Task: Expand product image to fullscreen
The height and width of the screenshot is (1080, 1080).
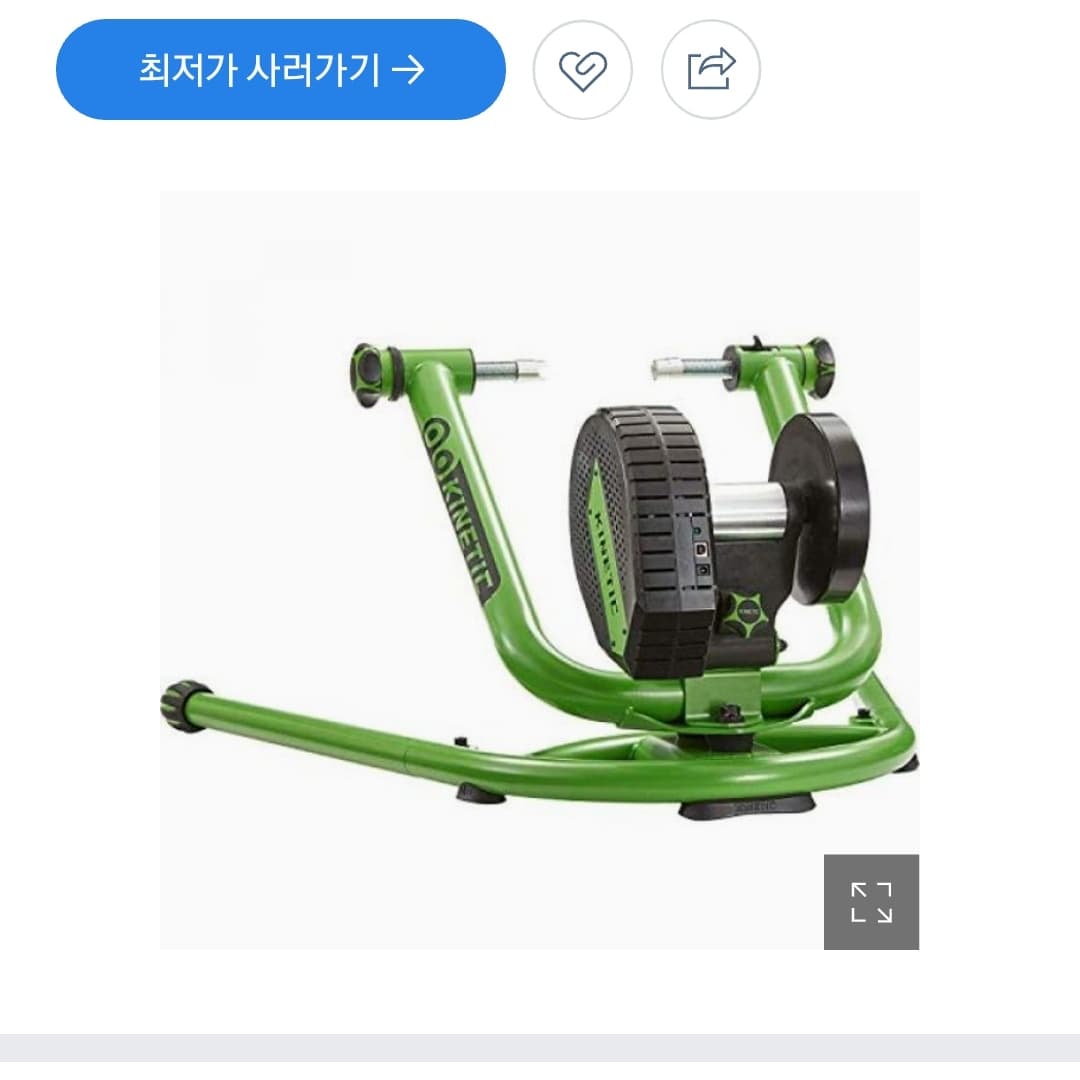Action: click(871, 901)
